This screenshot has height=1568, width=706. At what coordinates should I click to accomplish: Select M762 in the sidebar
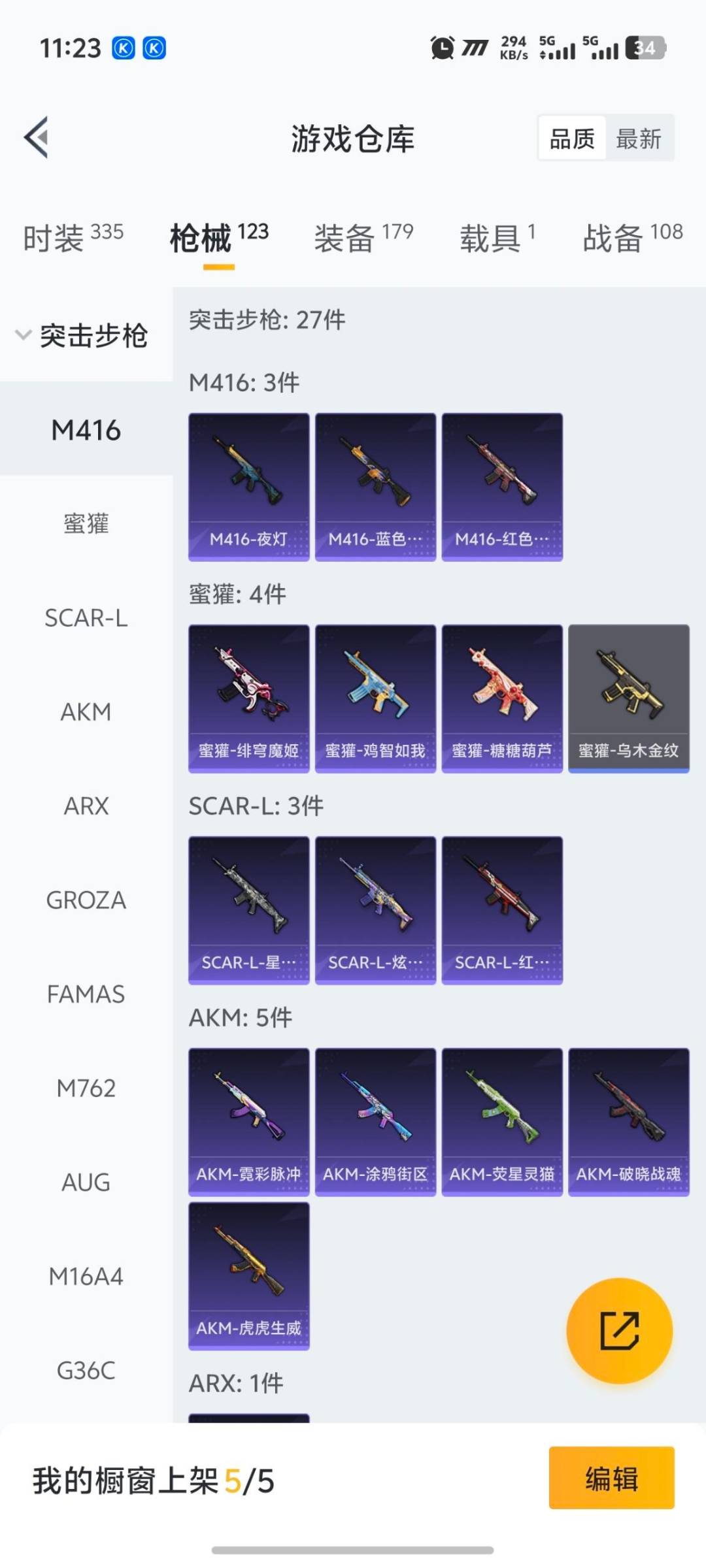(x=86, y=1088)
